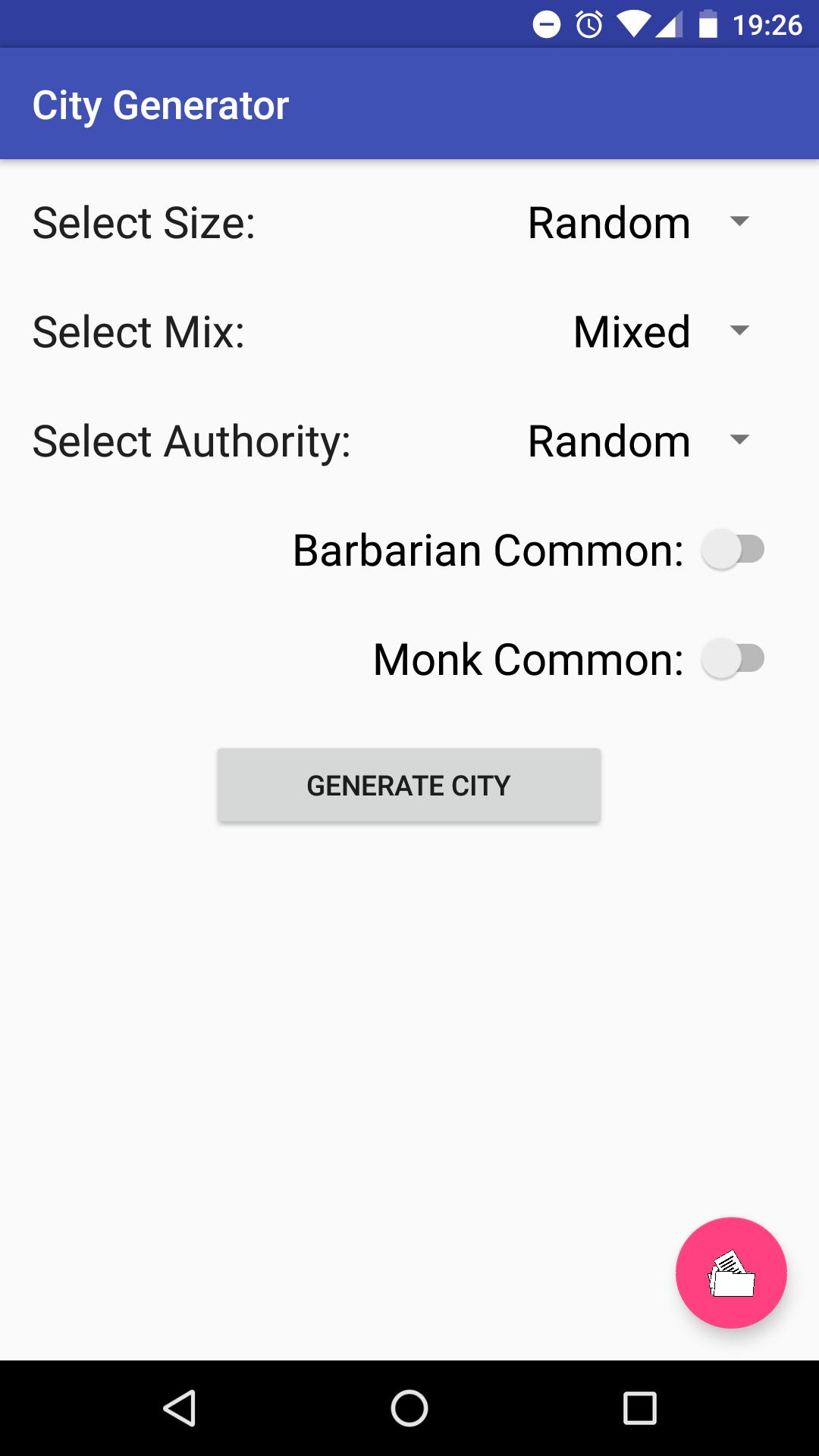The image size is (819, 1456).
Task: Open the Select Mix dropdown showing Mixed
Action: (x=652, y=331)
